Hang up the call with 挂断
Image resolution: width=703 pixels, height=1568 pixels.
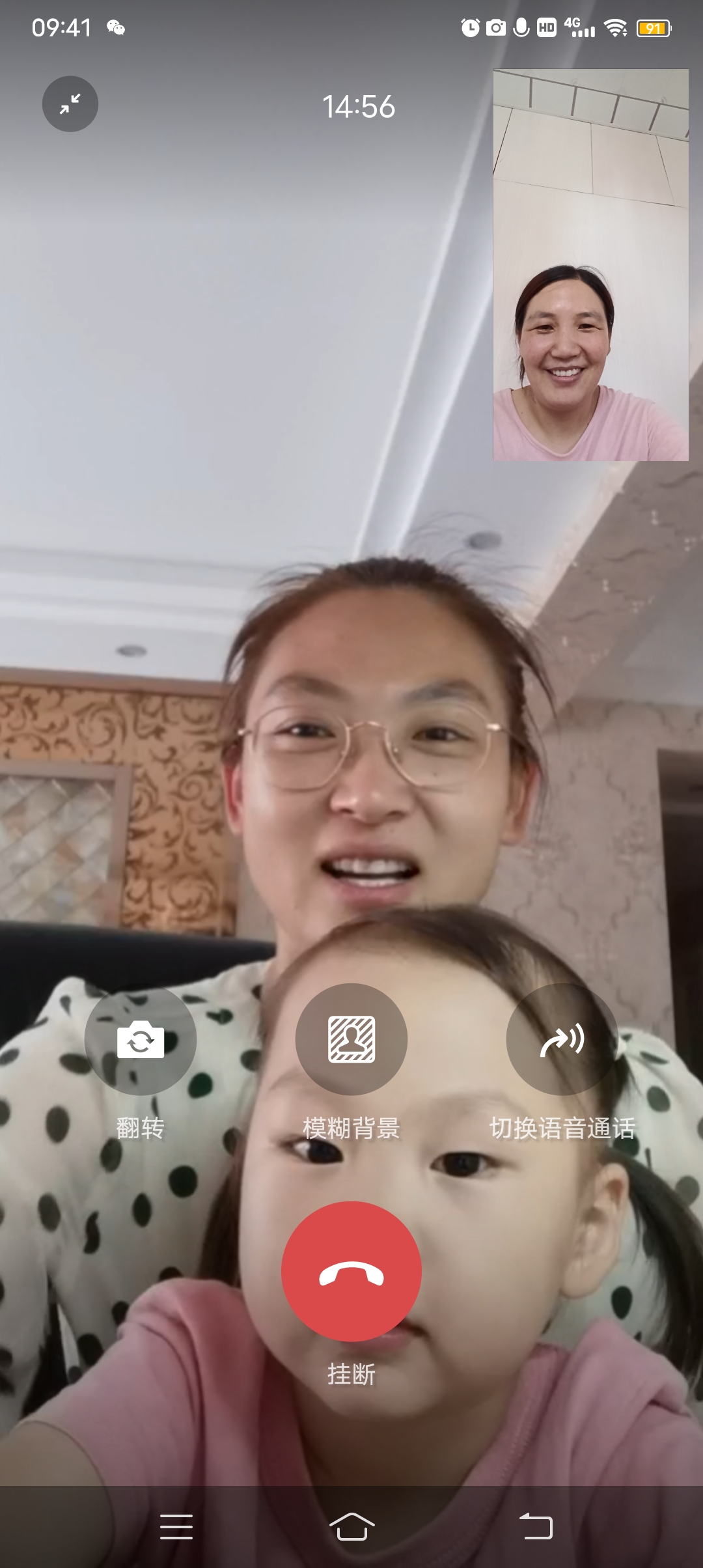click(x=351, y=1271)
